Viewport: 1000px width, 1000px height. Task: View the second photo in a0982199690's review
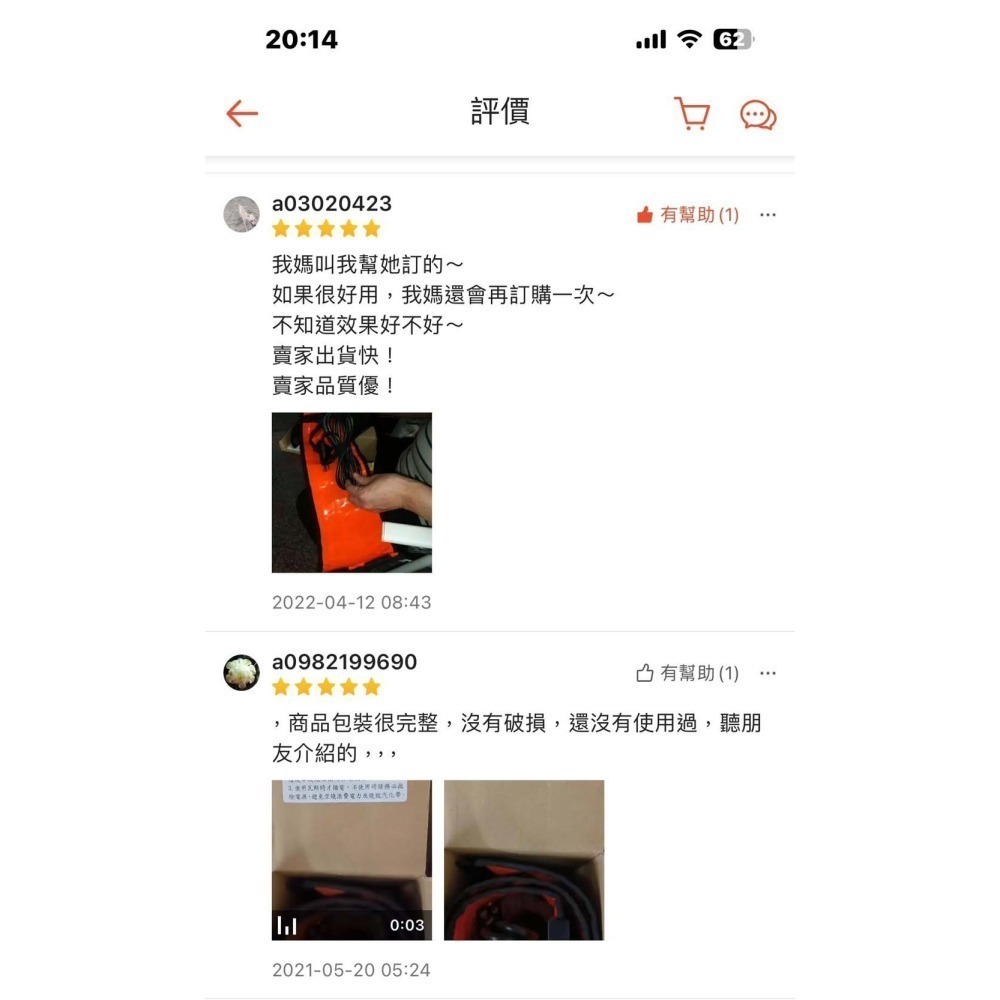pyautogui.click(x=524, y=860)
